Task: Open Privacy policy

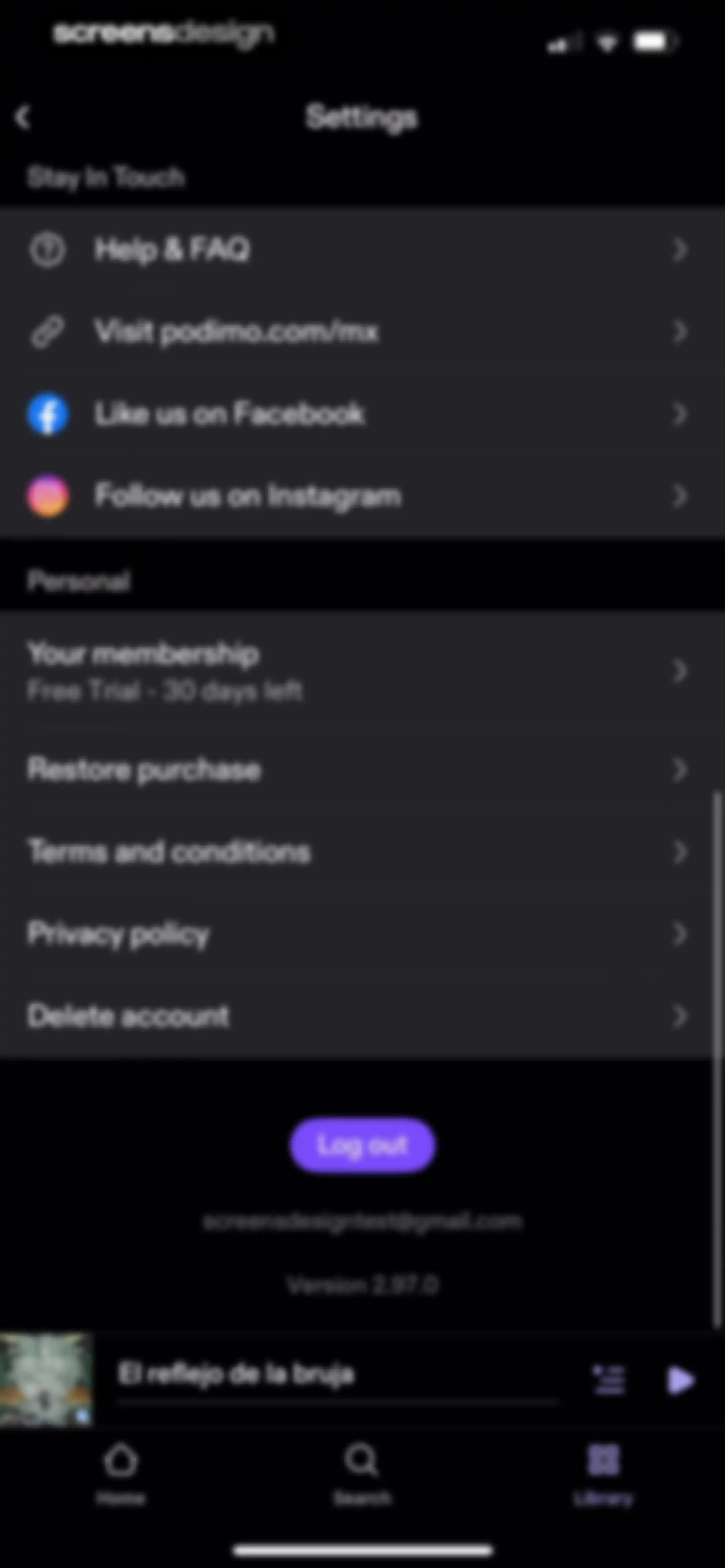Action: 362,934
